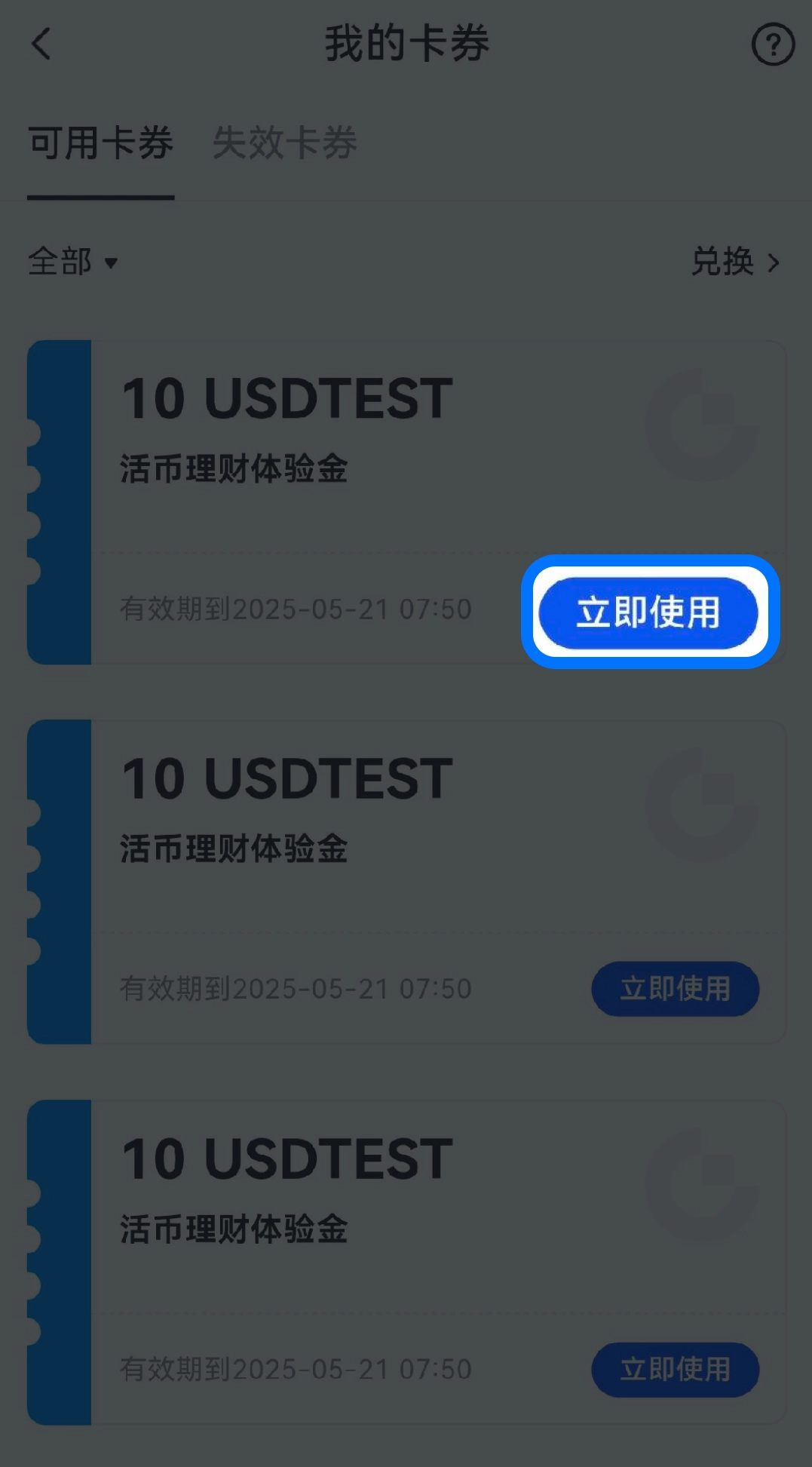Screen dimensions: 812x1467
Task: Open the help question mark icon
Action: [x=772, y=45]
